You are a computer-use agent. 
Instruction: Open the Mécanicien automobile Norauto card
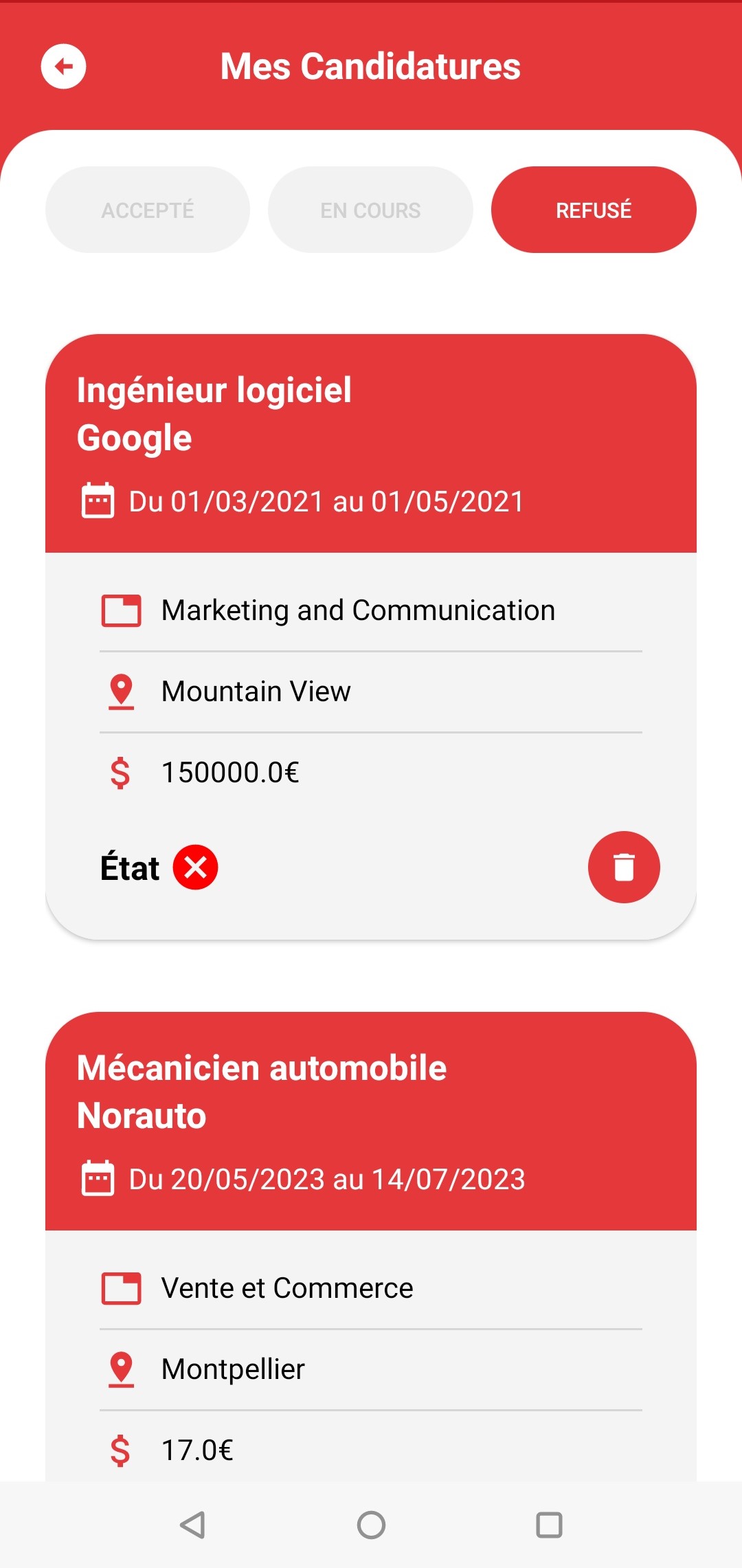371,1117
